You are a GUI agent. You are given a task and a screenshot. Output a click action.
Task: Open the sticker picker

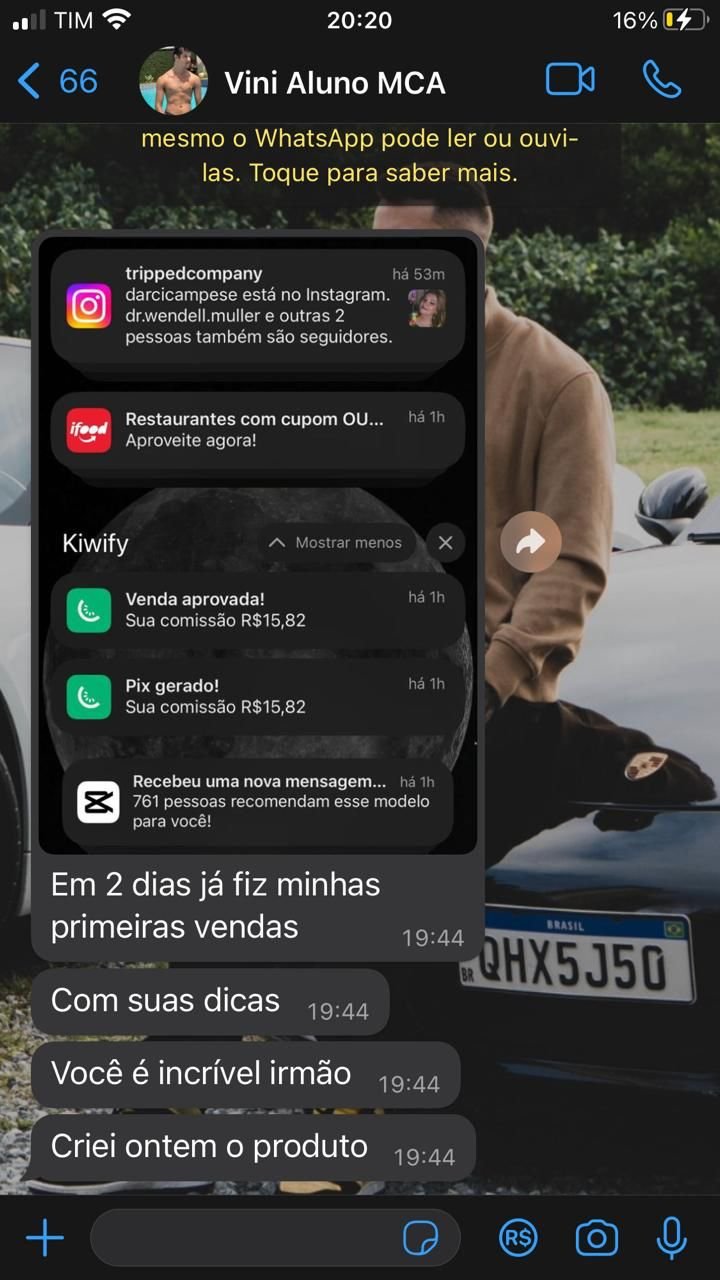(x=420, y=1239)
